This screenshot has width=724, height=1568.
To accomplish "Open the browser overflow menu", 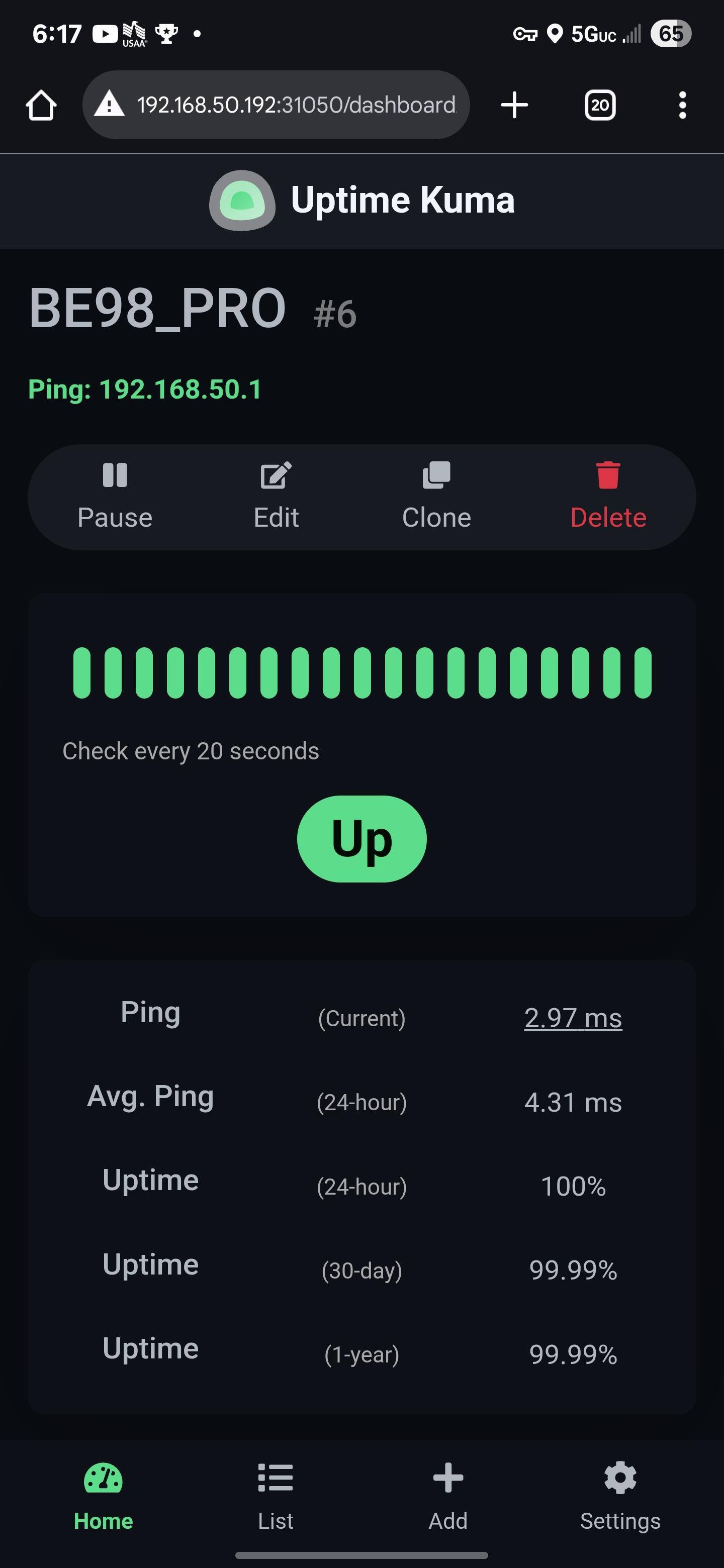I will pos(682,106).
